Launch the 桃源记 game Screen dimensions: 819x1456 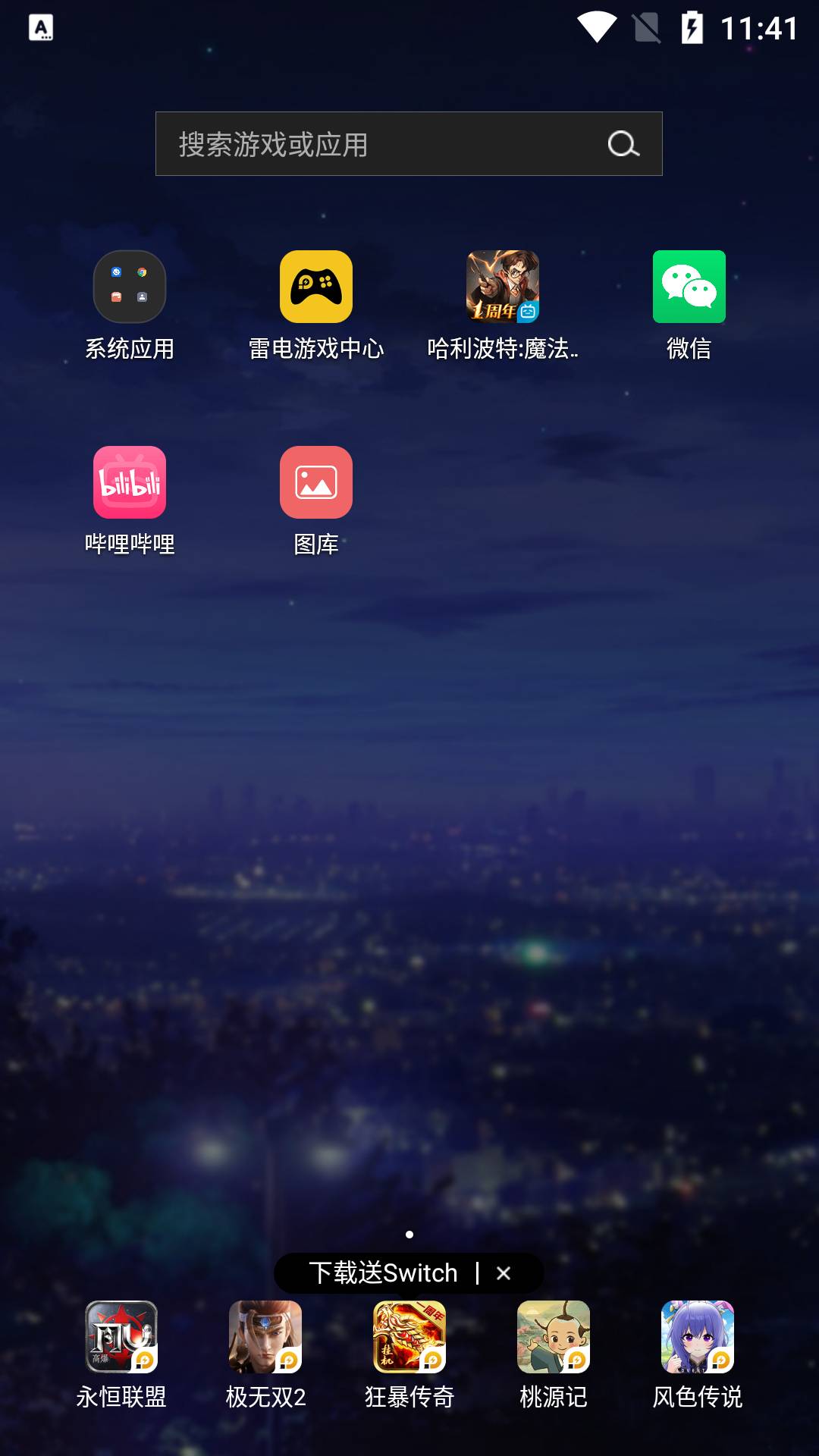[x=554, y=1338]
